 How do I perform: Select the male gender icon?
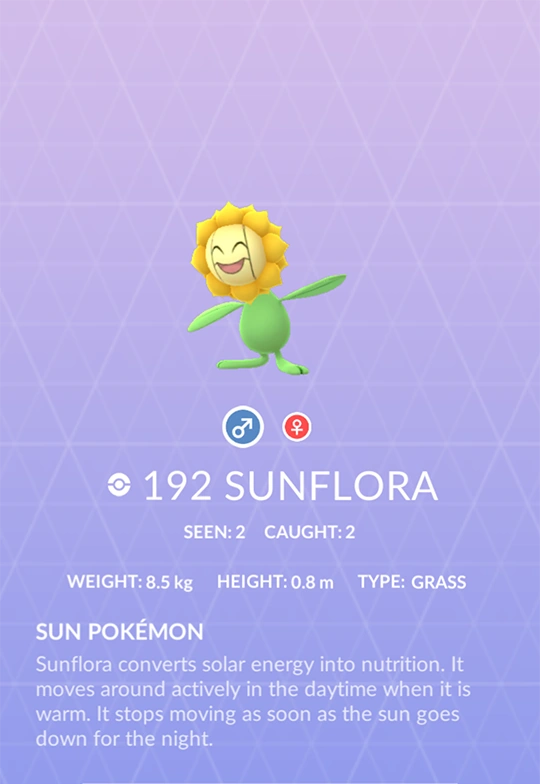243,426
